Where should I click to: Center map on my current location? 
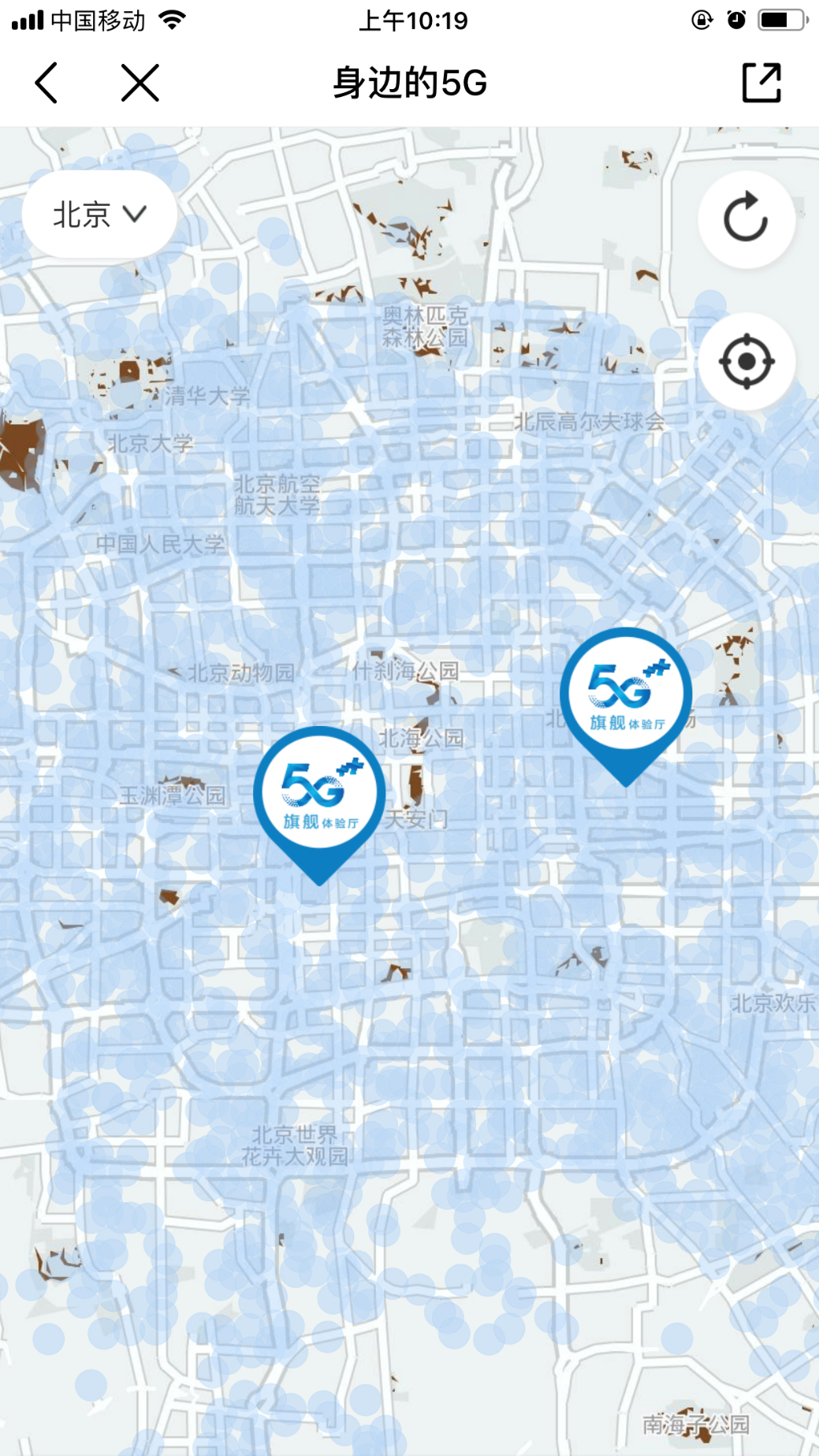point(746,362)
